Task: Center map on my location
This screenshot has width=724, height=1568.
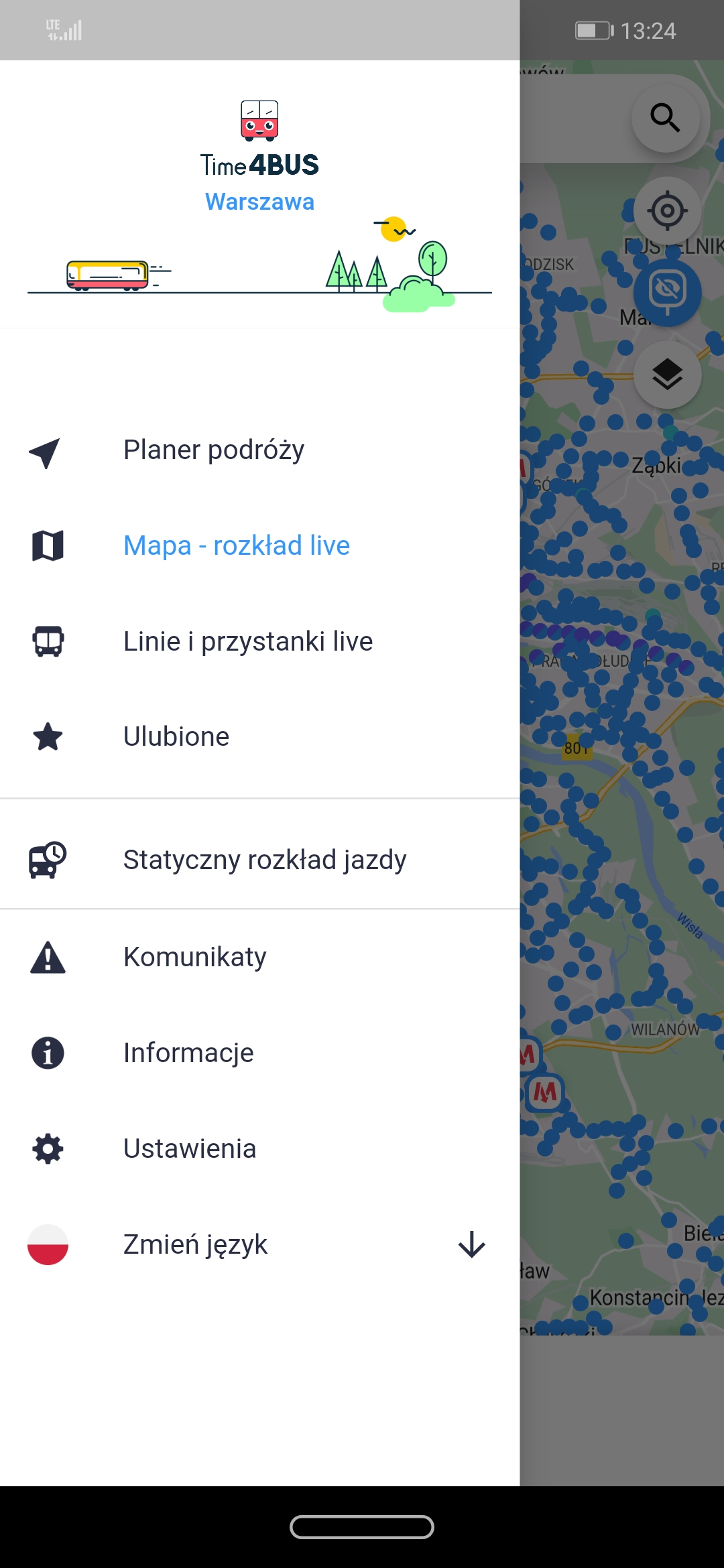Action: click(x=667, y=211)
